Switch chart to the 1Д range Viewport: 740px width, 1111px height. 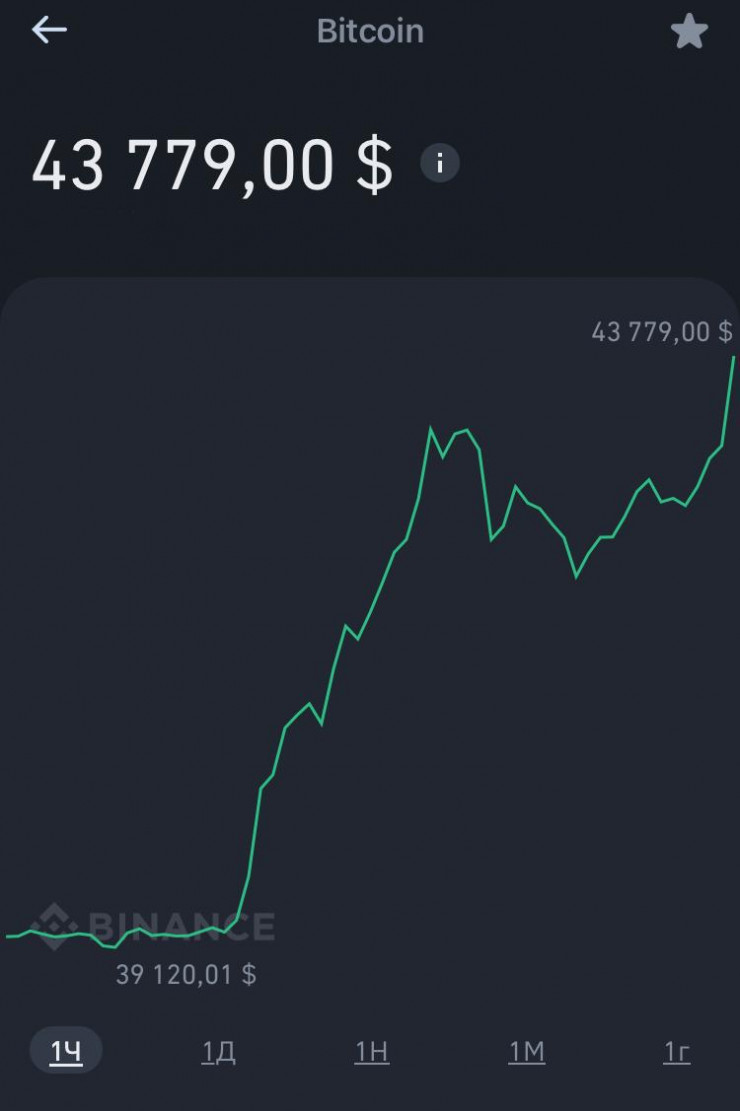[219, 1052]
